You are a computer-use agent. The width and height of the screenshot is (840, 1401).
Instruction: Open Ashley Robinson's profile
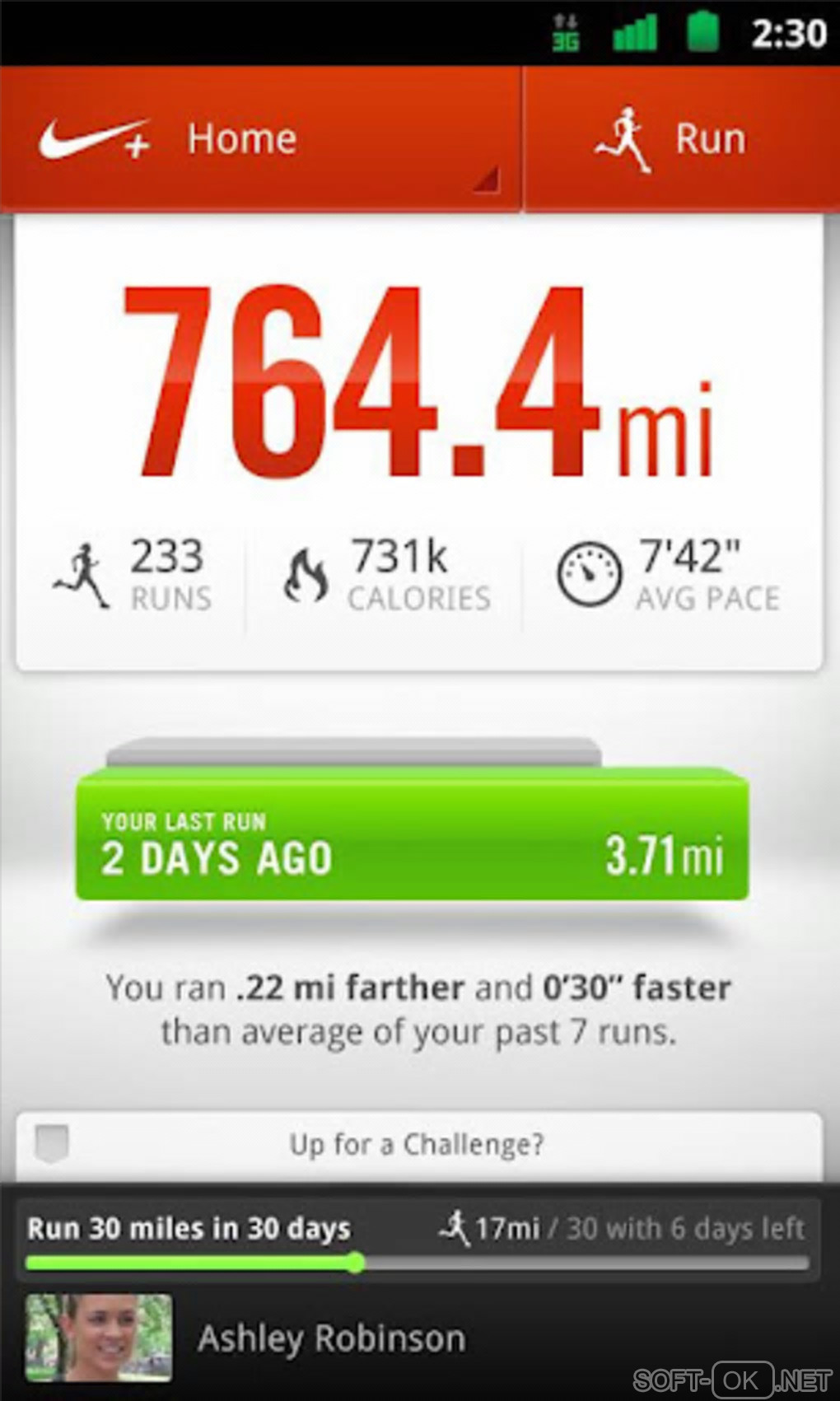point(329,1338)
